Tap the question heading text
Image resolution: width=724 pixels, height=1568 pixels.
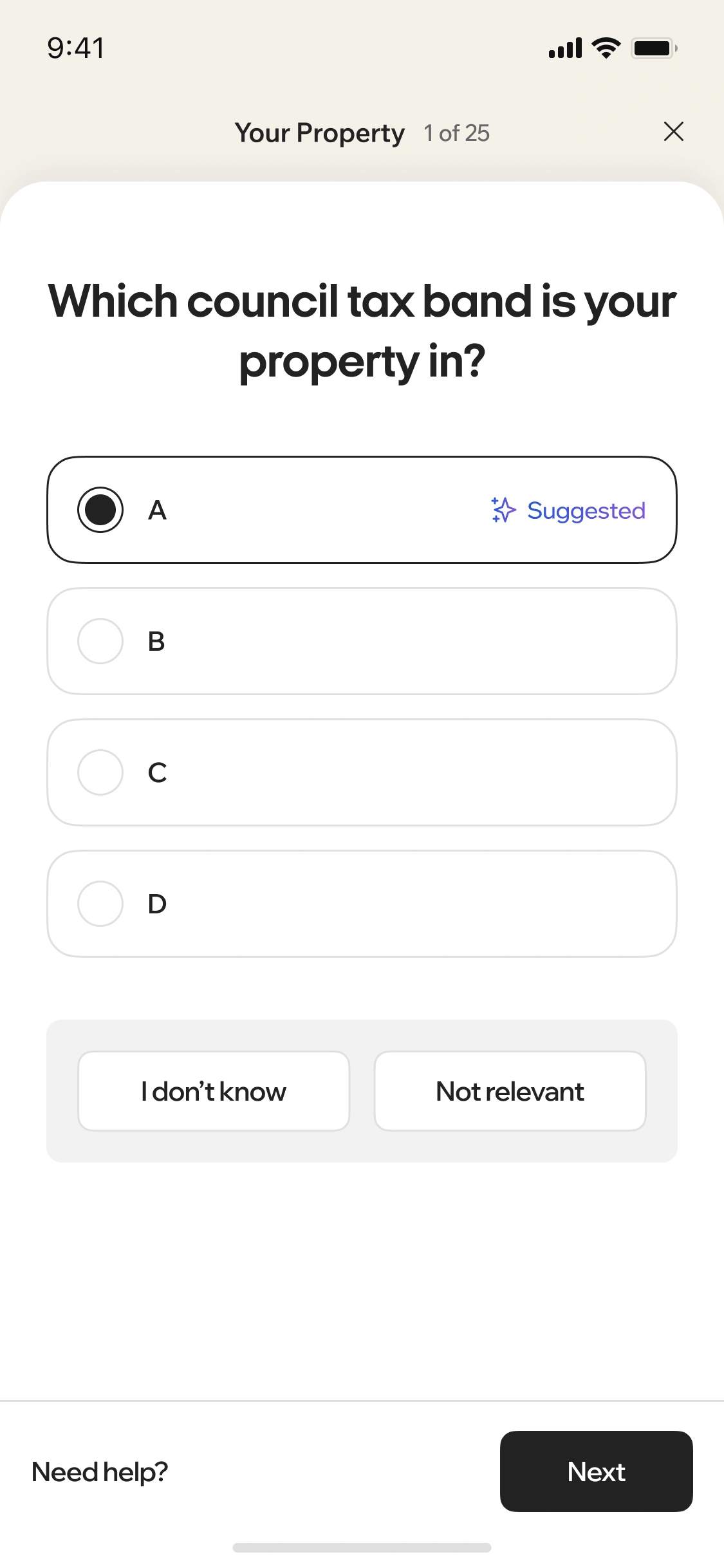coord(362,330)
